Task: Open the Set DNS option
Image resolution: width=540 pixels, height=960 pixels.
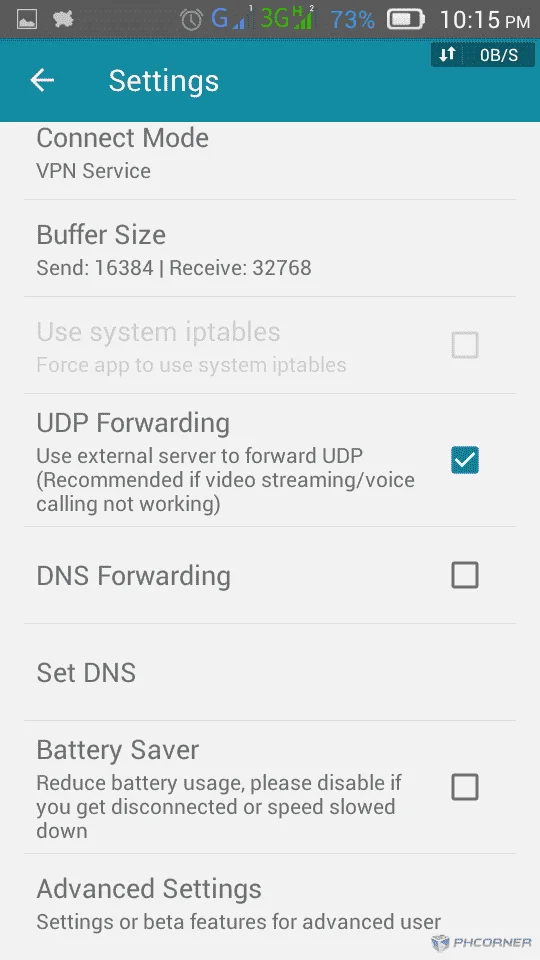Action: pyautogui.click(x=270, y=672)
